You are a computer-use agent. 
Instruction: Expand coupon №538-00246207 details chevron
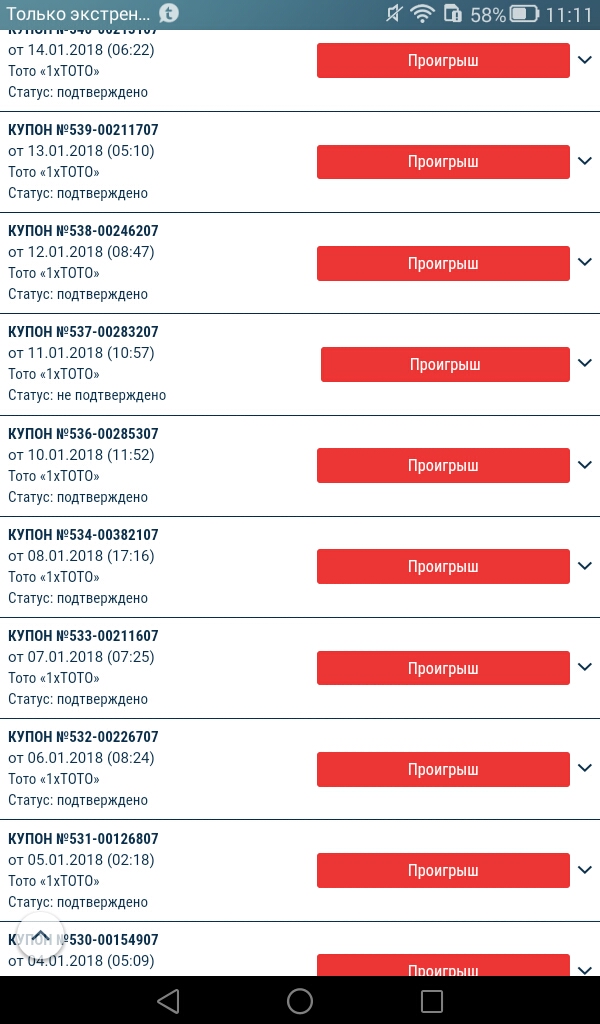click(x=585, y=262)
